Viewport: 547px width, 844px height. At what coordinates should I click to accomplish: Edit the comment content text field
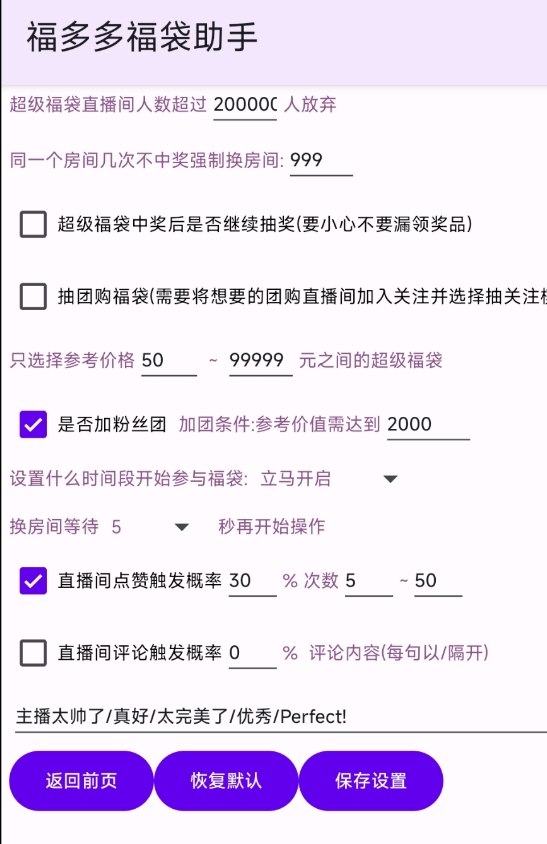click(x=281, y=717)
